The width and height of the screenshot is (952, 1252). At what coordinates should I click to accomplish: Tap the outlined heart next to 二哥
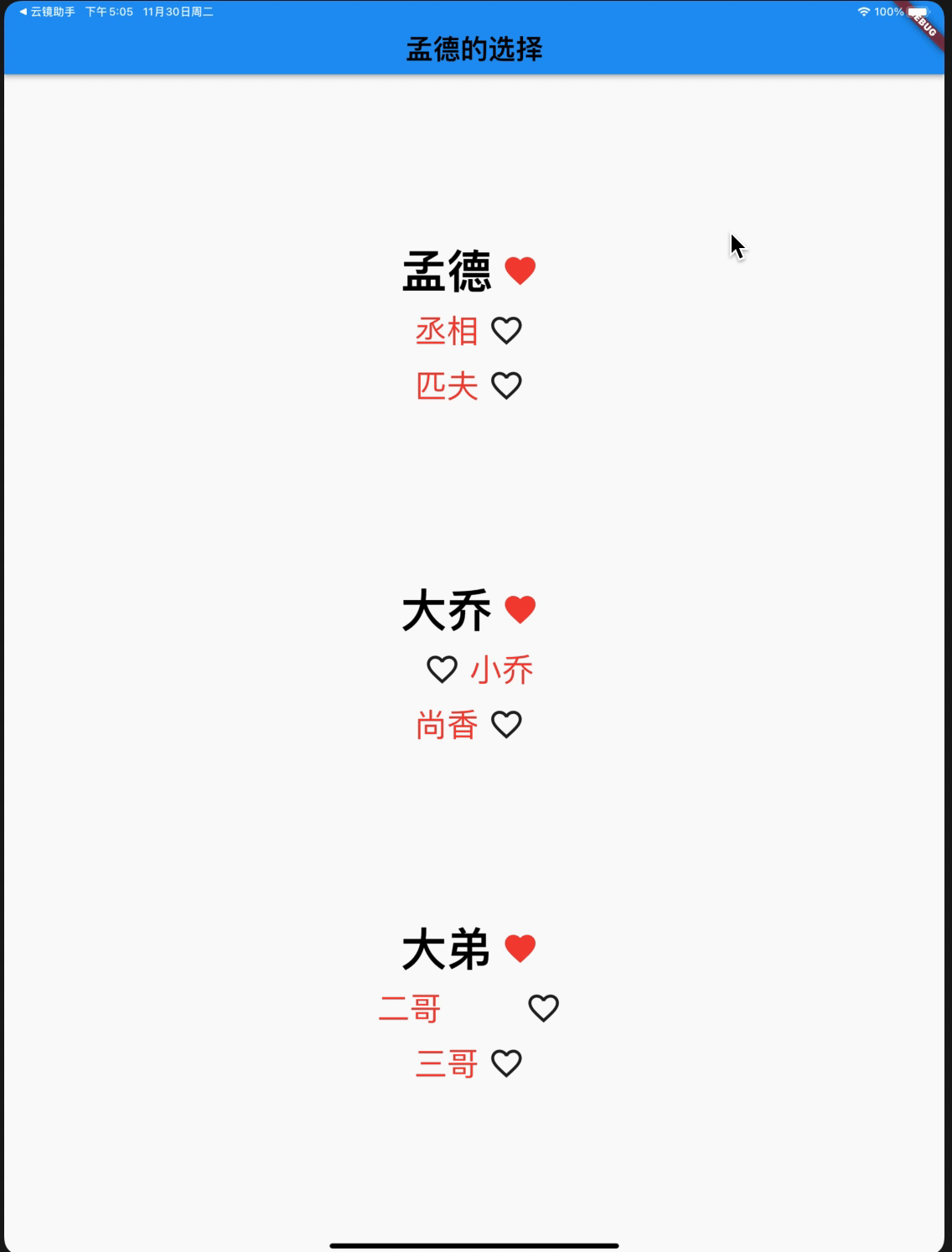point(543,1007)
